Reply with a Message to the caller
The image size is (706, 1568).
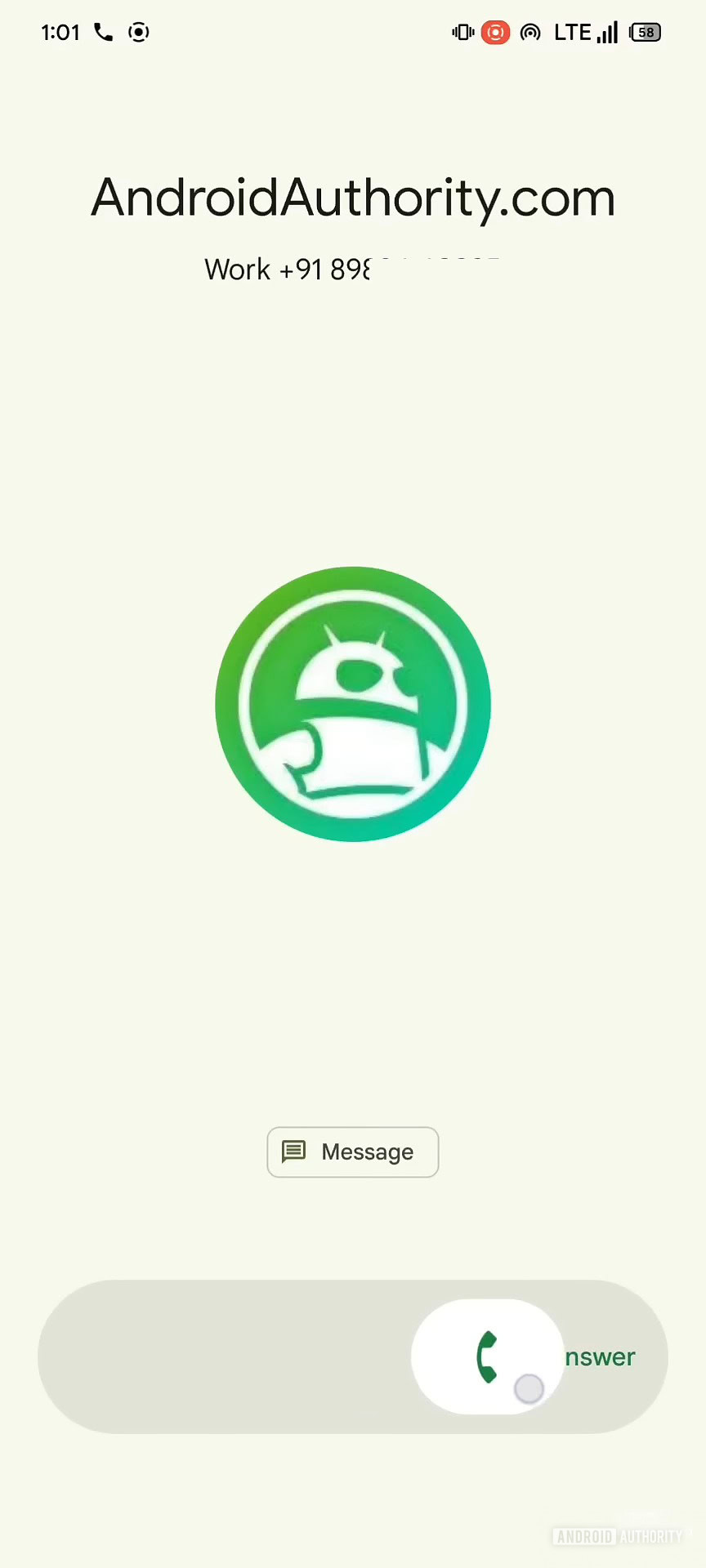coord(352,1152)
